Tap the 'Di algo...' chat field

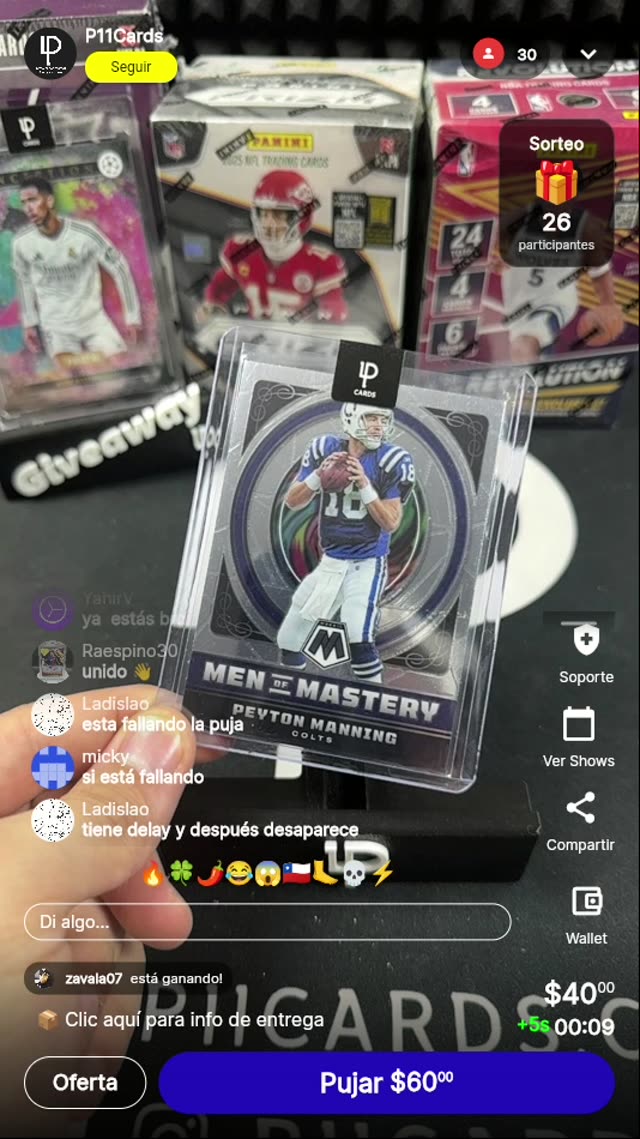(267, 921)
